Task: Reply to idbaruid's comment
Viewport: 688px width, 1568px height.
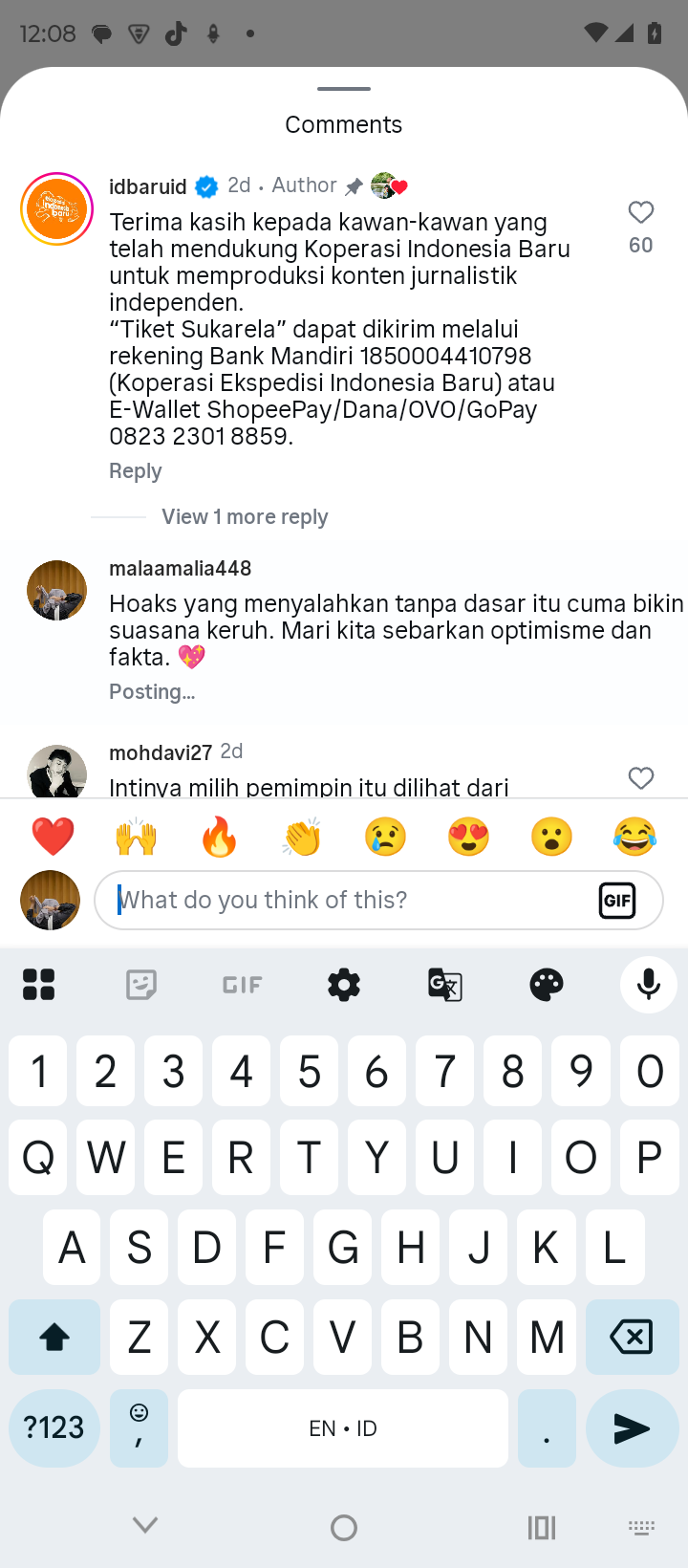Action: 135,471
